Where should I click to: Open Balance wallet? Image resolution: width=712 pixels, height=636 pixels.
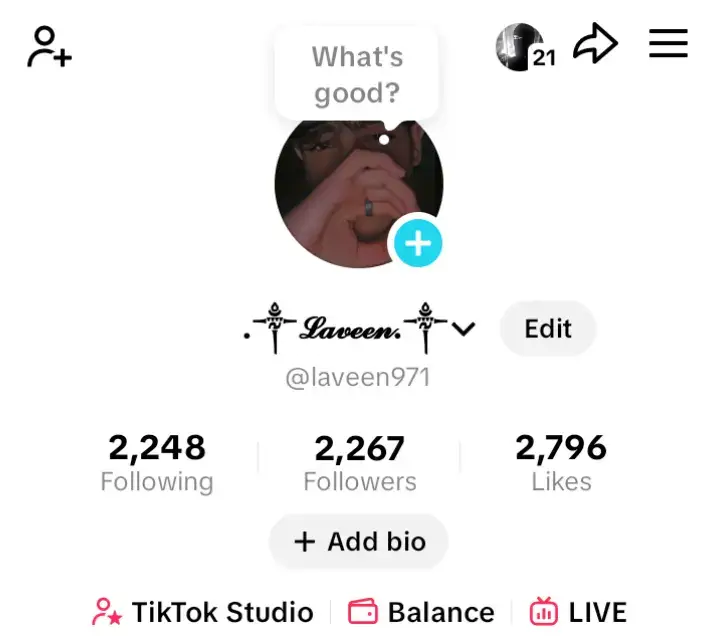[x=421, y=612]
